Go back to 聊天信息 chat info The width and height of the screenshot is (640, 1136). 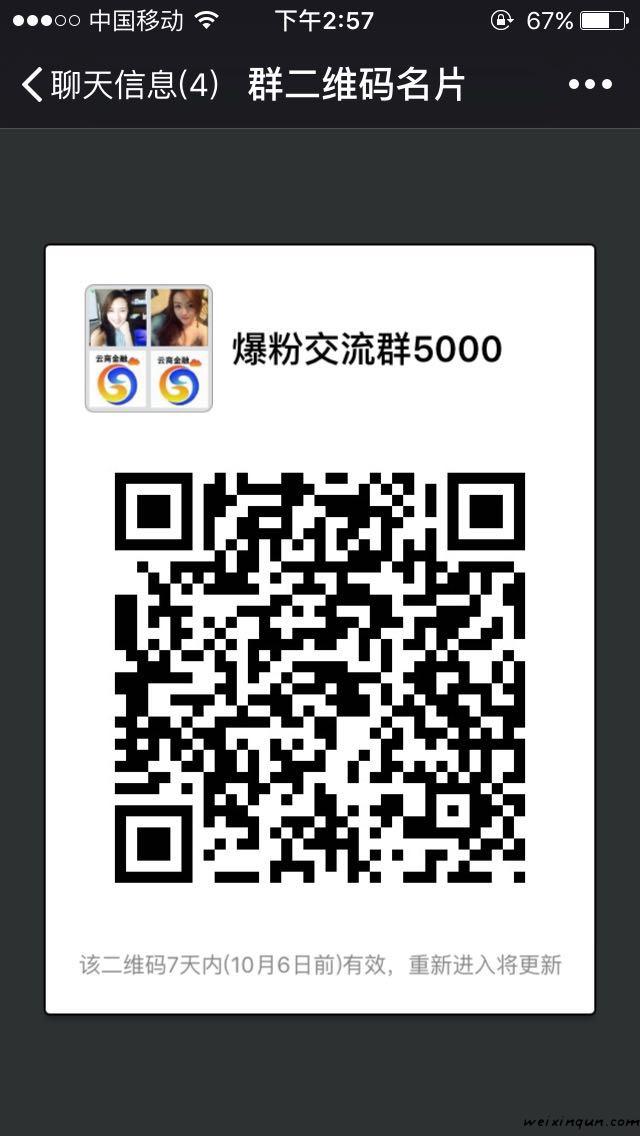click(x=118, y=85)
